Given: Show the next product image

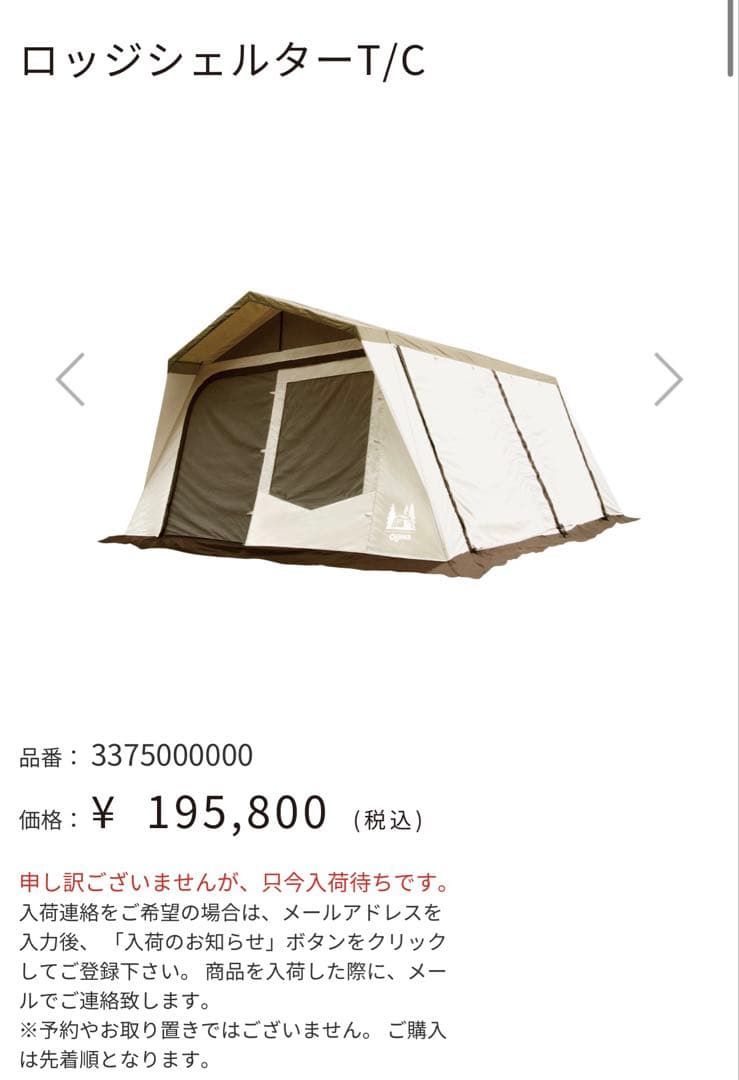Looking at the screenshot, I should click(667, 380).
